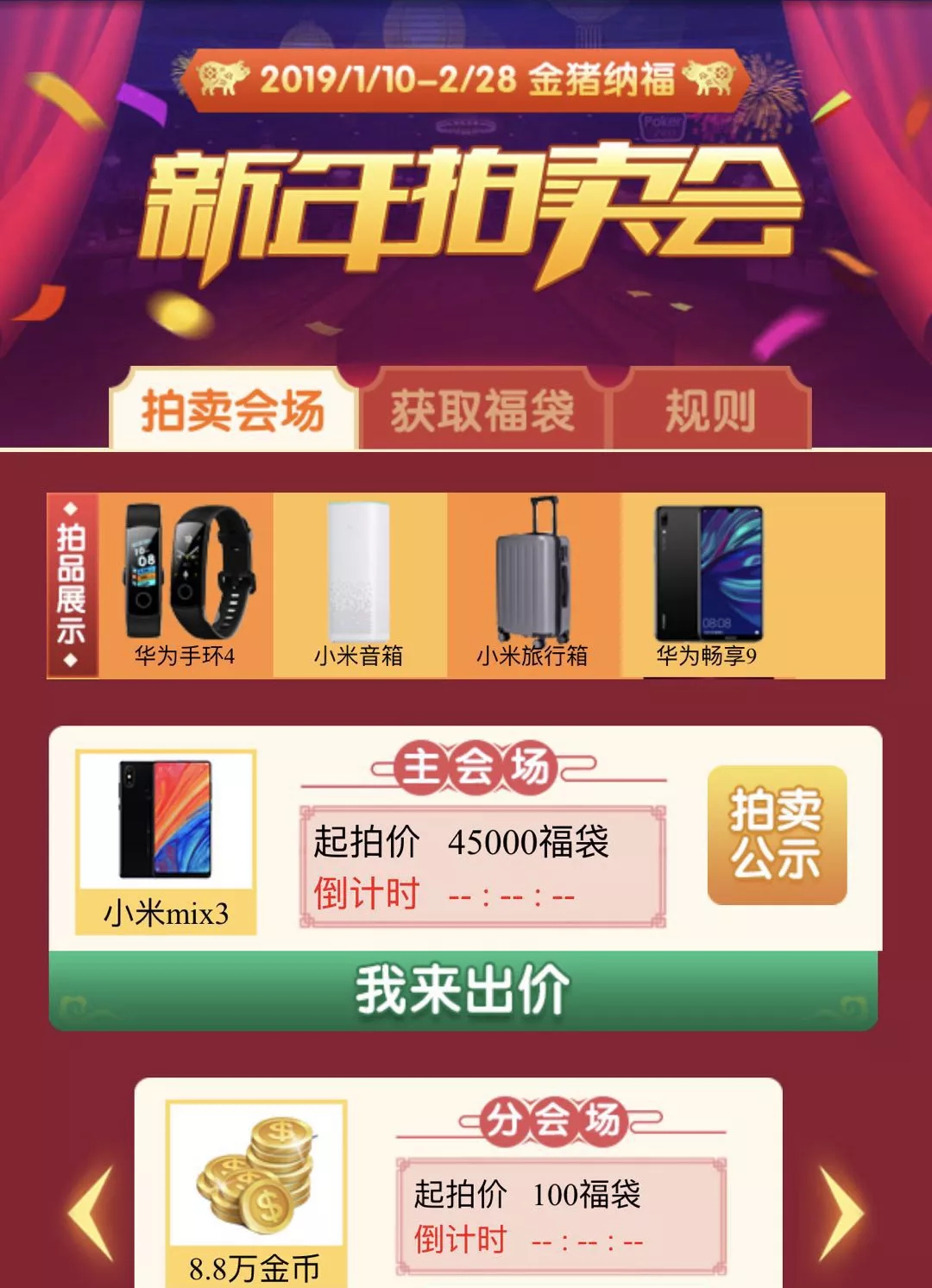The height and width of the screenshot is (1288, 932).
Task: Tap the 我来出价 bid button
Action: pyautogui.click(x=463, y=990)
